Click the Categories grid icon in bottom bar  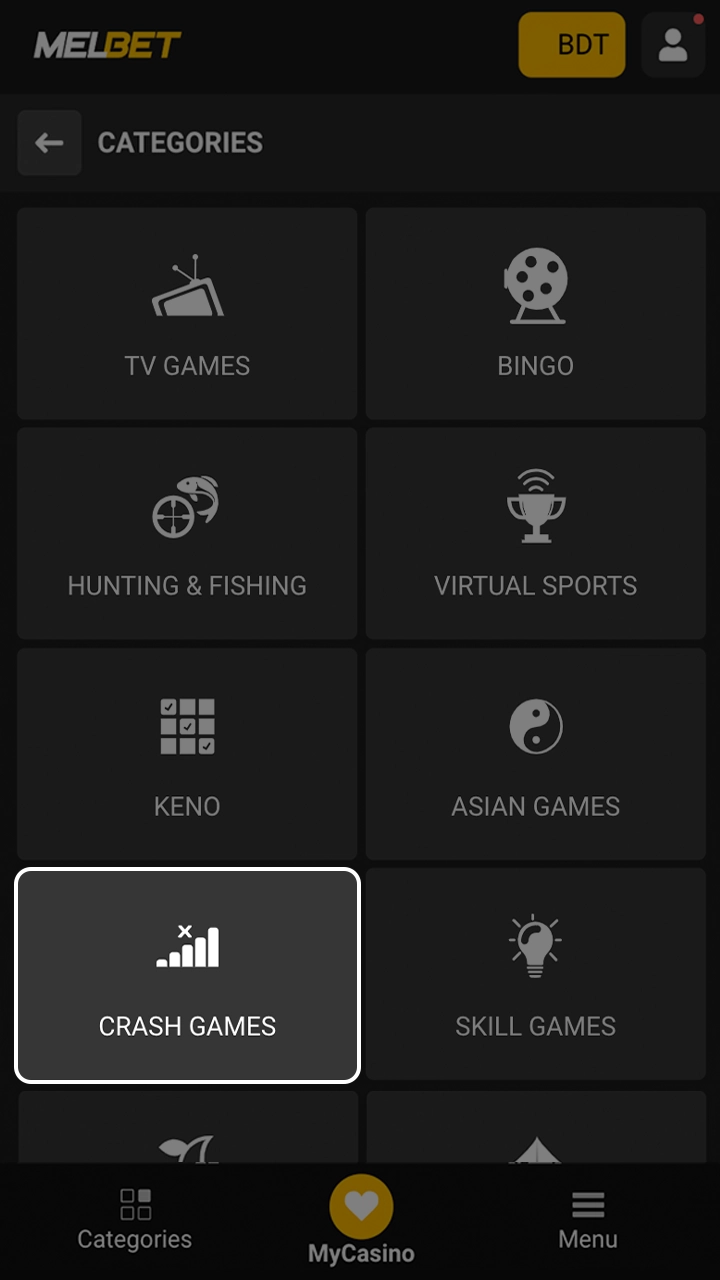[134, 1205]
